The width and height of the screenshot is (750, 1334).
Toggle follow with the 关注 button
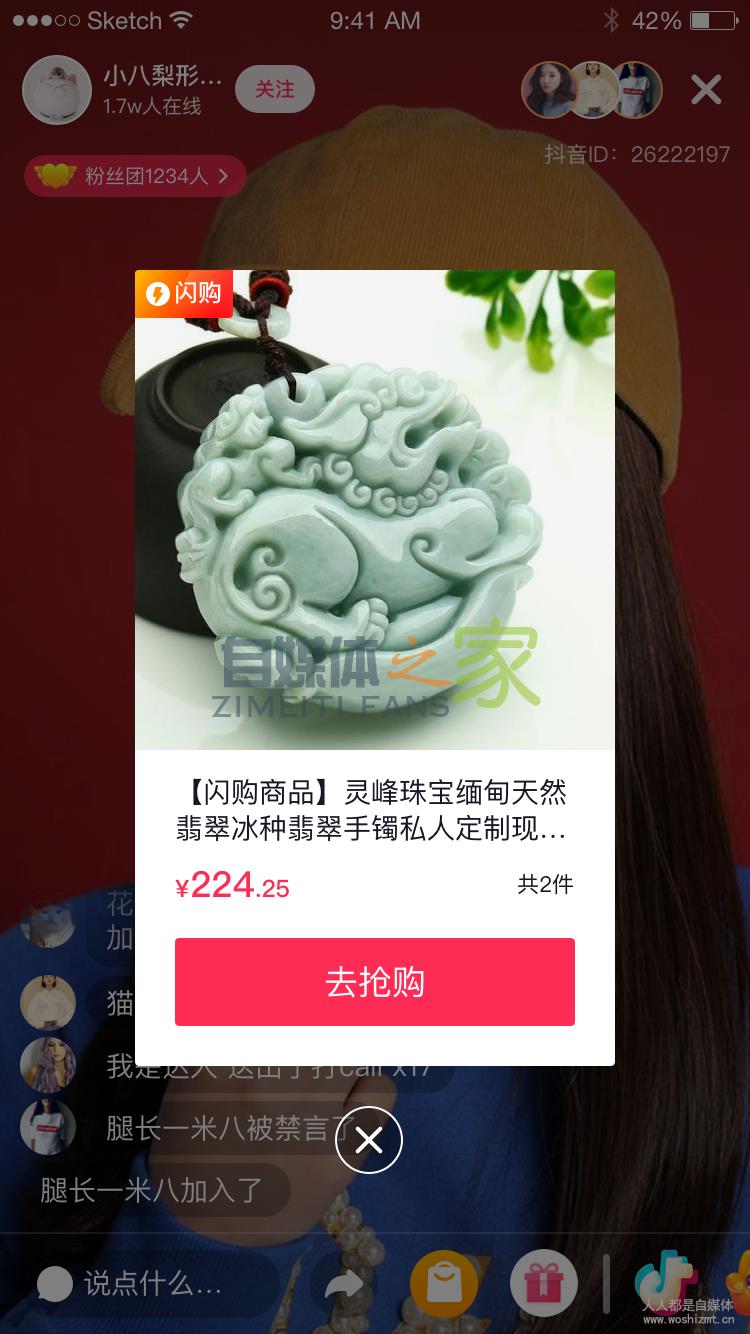(x=274, y=89)
